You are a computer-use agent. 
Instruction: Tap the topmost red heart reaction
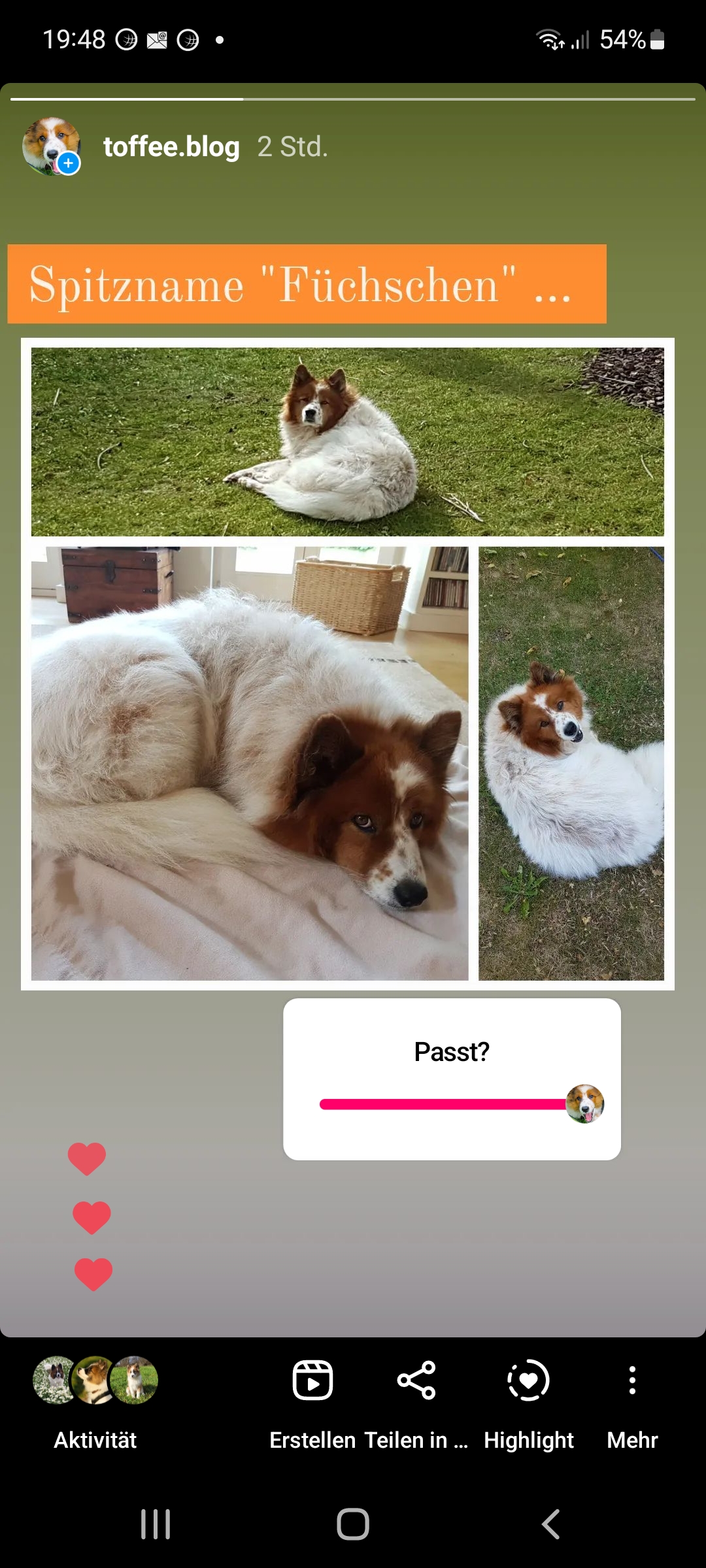click(x=87, y=1158)
